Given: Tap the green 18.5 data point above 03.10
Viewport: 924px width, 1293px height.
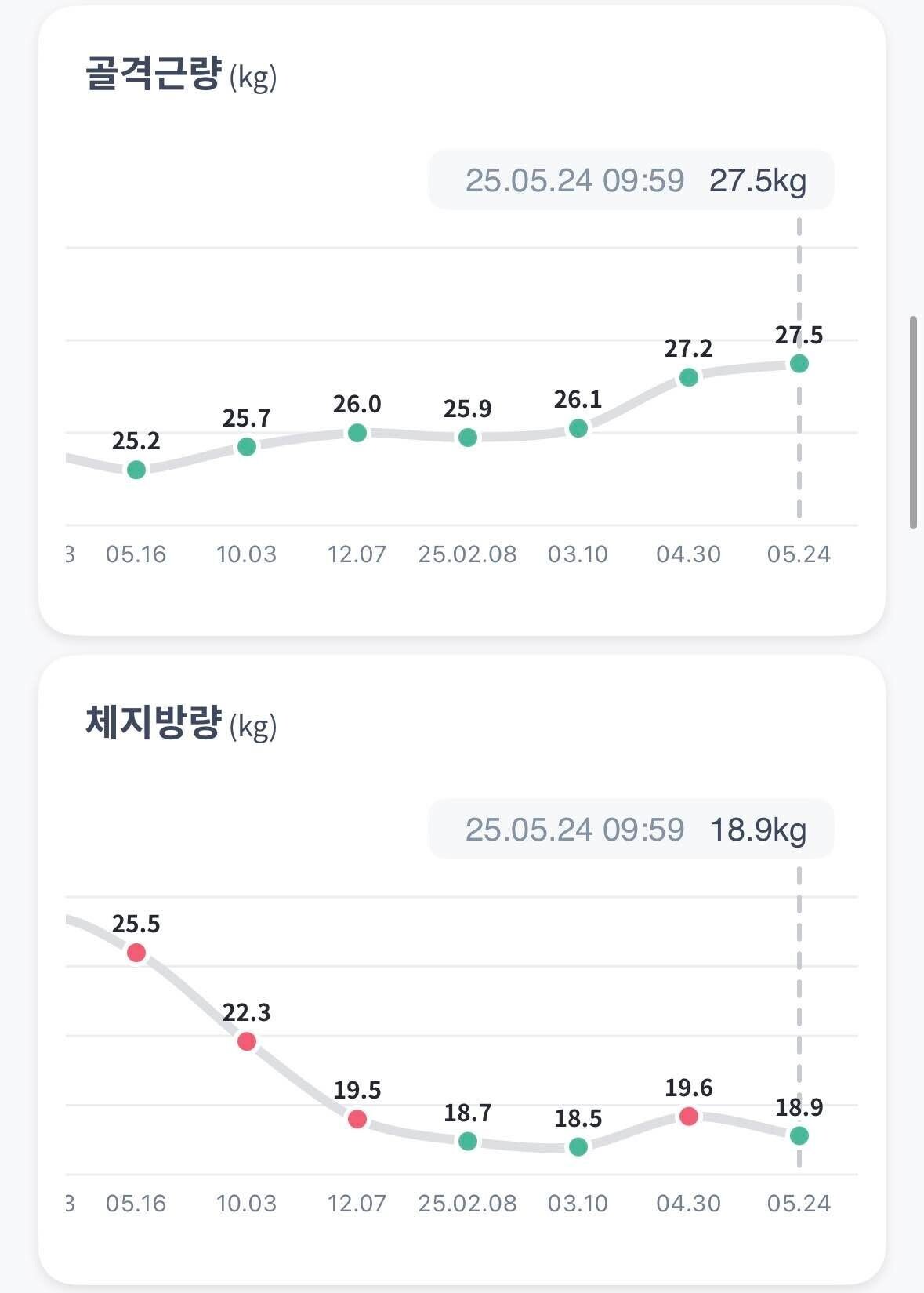Looking at the screenshot, I should coord(578,1145).
